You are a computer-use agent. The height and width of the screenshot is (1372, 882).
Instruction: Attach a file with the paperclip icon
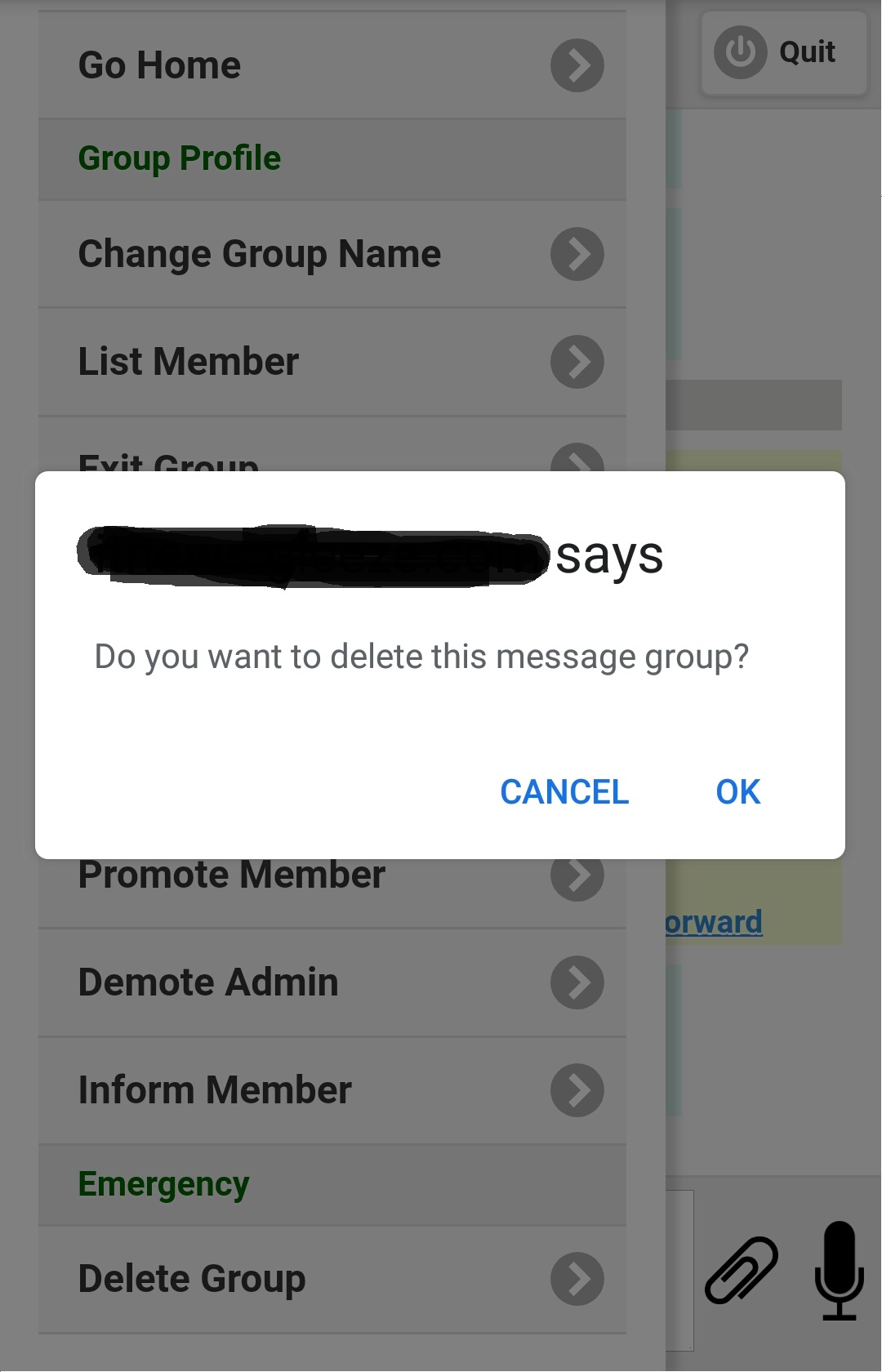[x=742, y=1269]
